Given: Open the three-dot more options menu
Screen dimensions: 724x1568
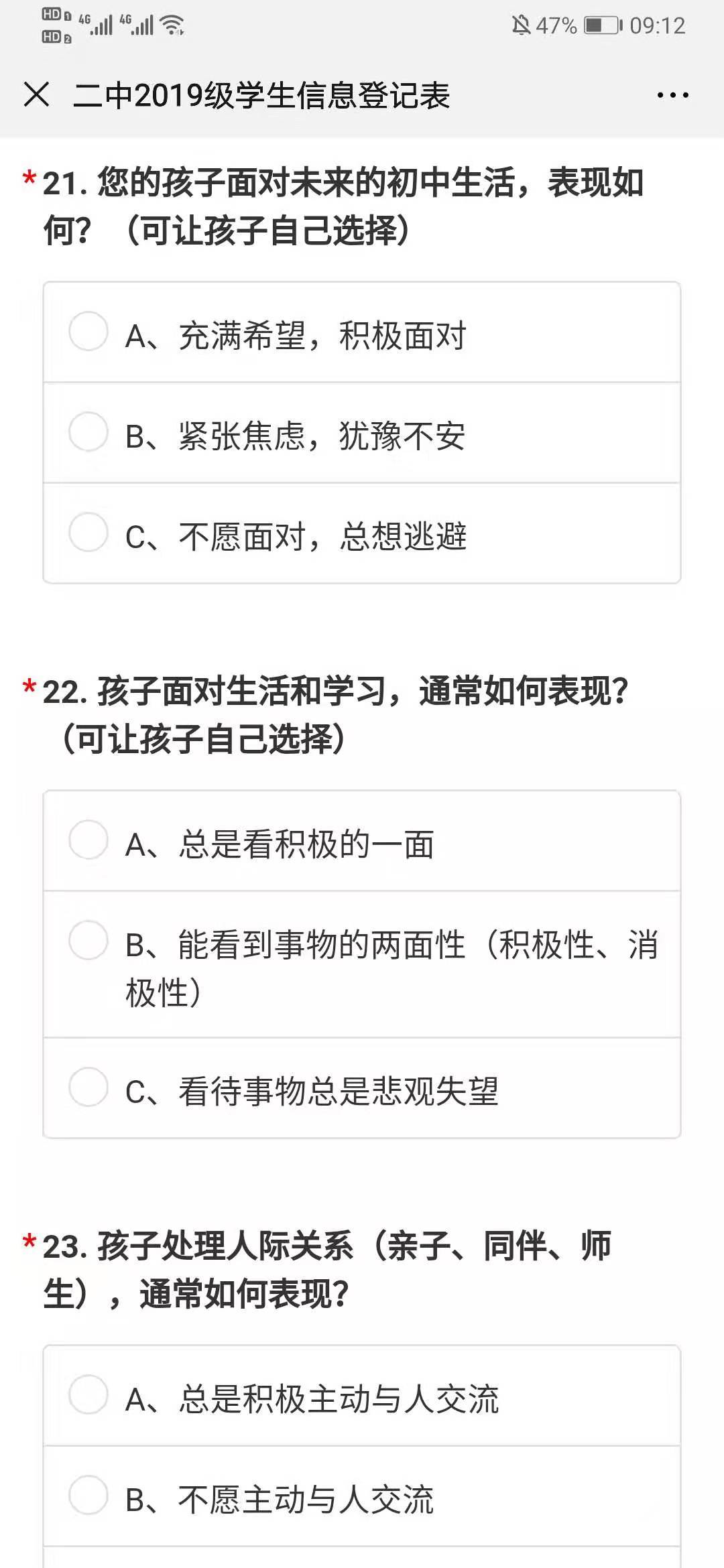Looking at the screenshot, I should coord(672,95).
